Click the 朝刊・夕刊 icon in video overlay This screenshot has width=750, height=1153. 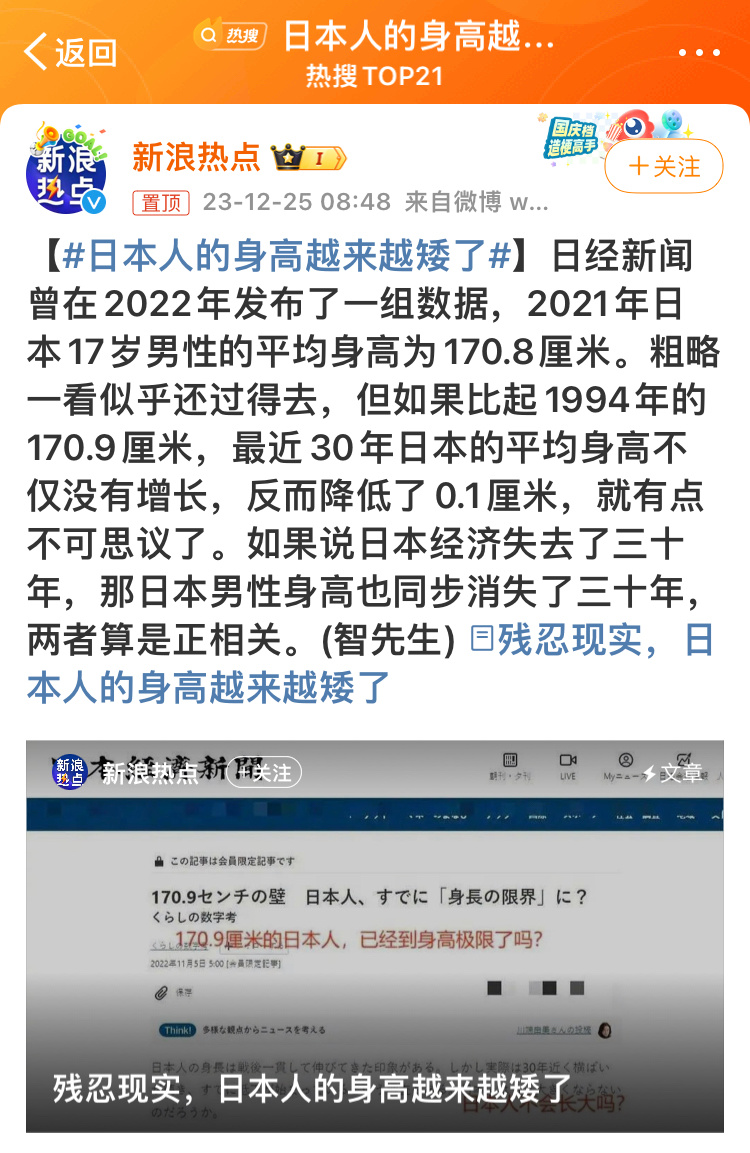tap(512, 760)
